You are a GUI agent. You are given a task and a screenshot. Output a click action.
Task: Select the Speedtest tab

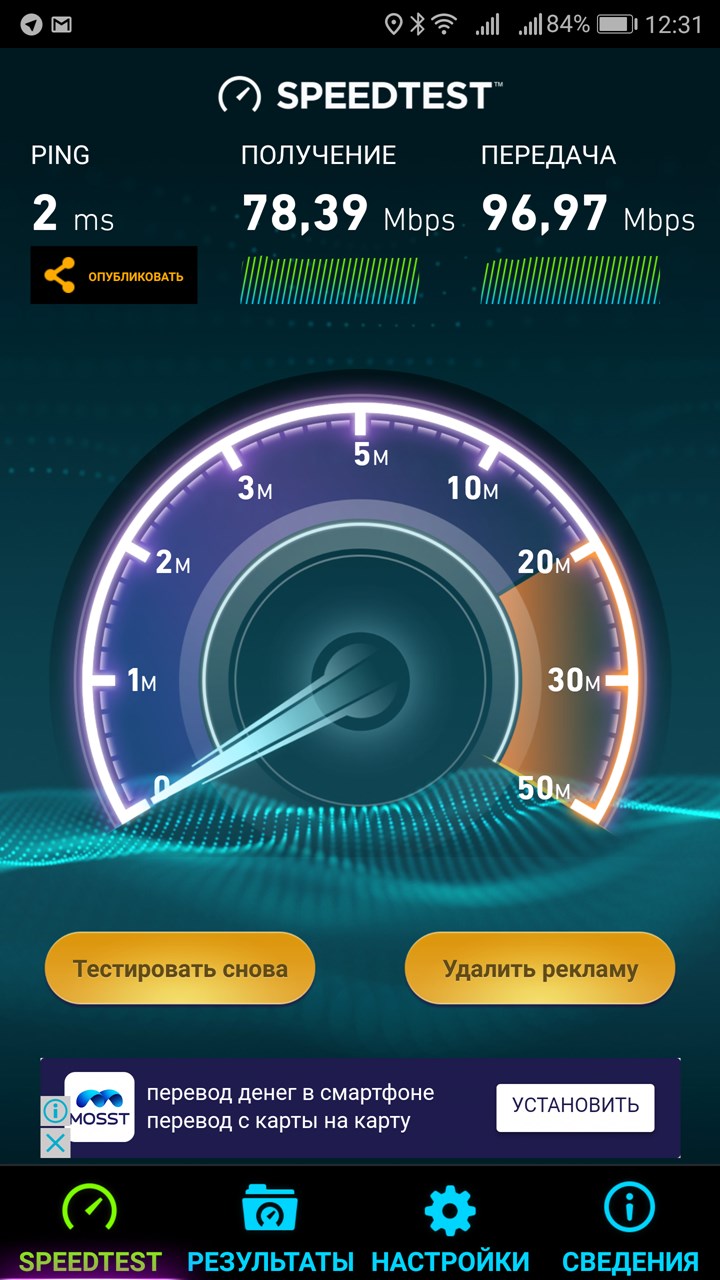point(90,1225)
